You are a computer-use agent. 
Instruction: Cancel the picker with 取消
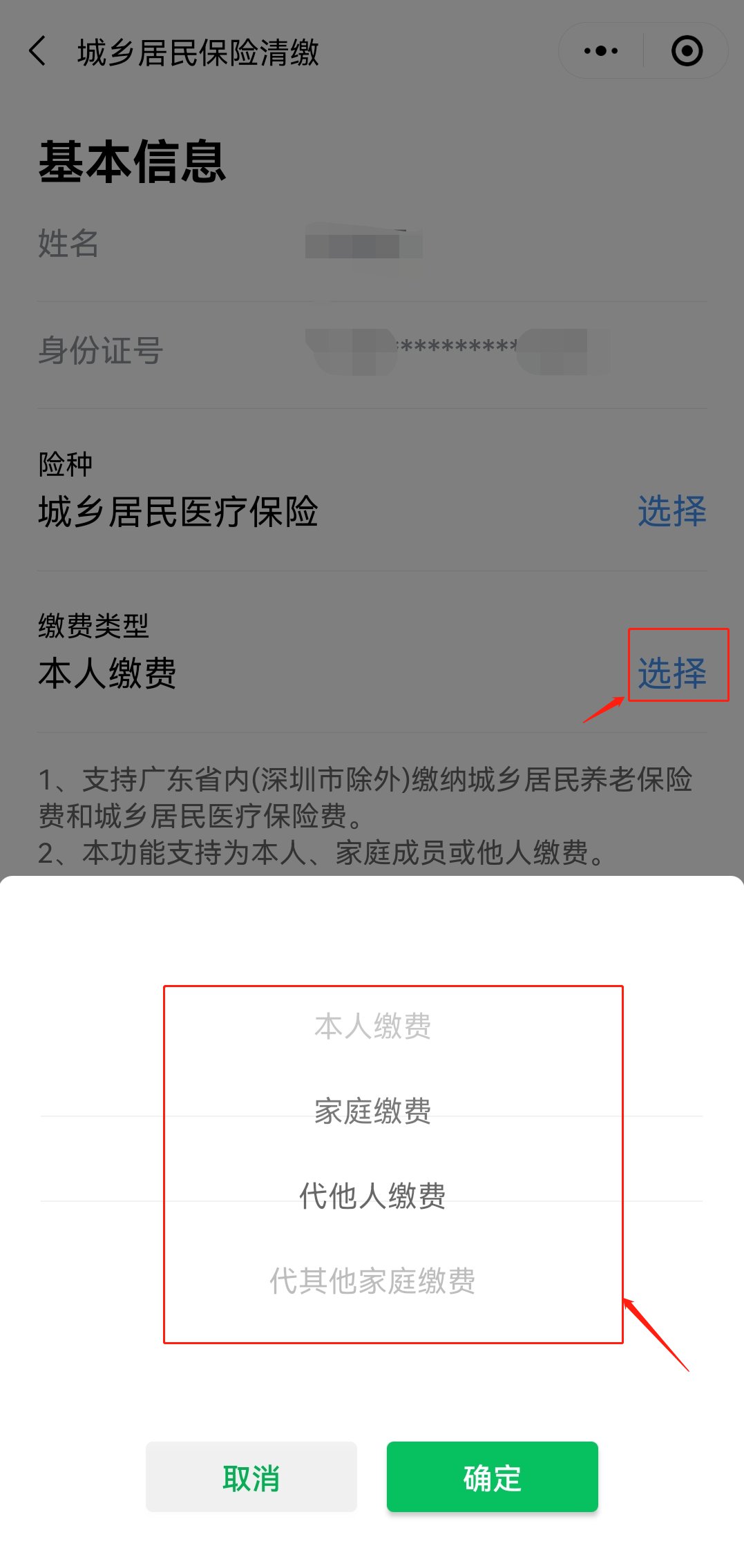coord(251,1478)
